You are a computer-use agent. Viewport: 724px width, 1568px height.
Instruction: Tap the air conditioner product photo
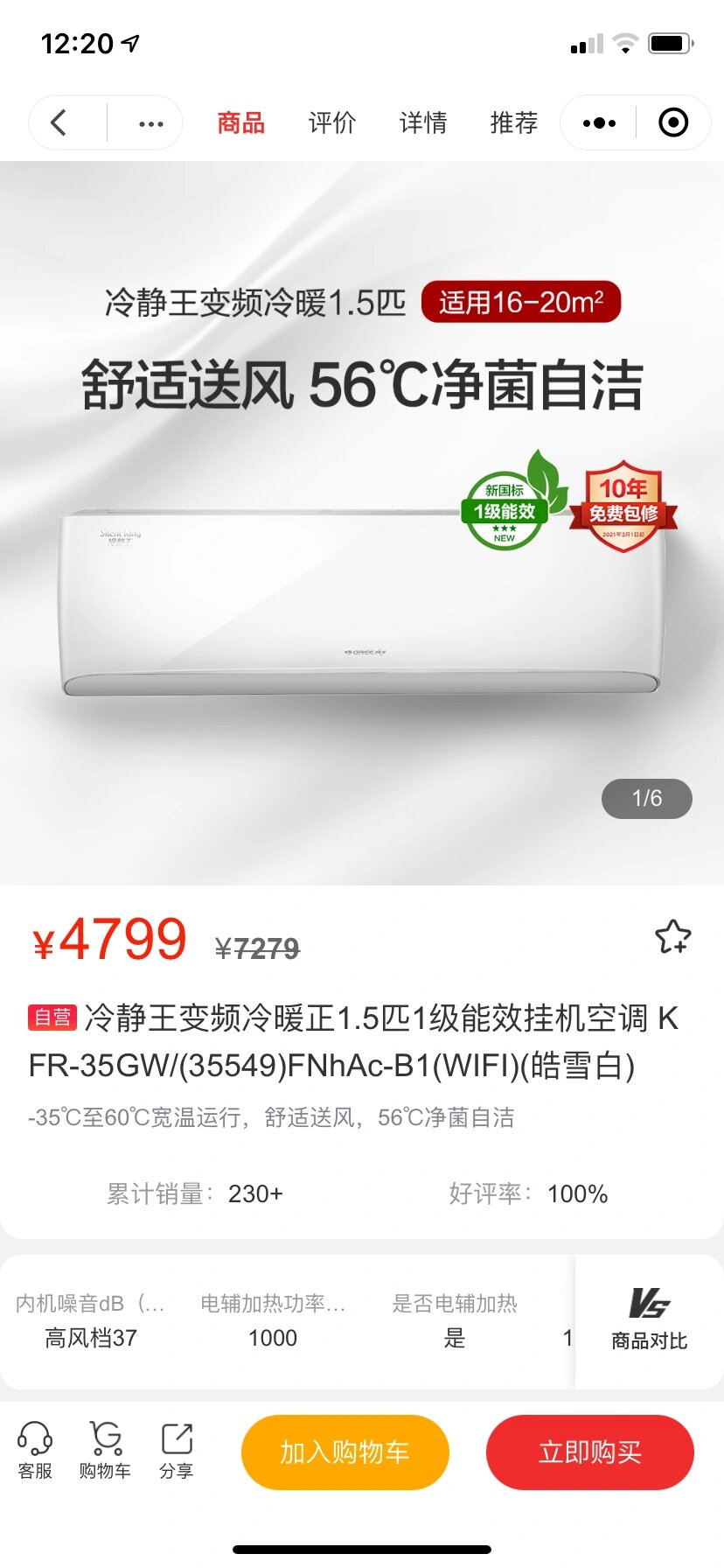tap(359, 604)
